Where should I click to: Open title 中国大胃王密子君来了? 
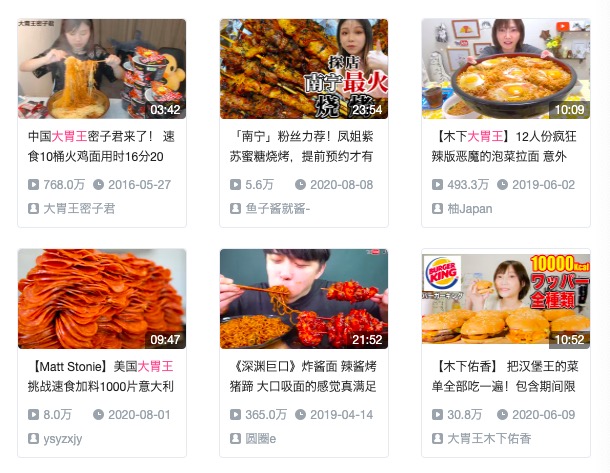[x=102, y=146]
